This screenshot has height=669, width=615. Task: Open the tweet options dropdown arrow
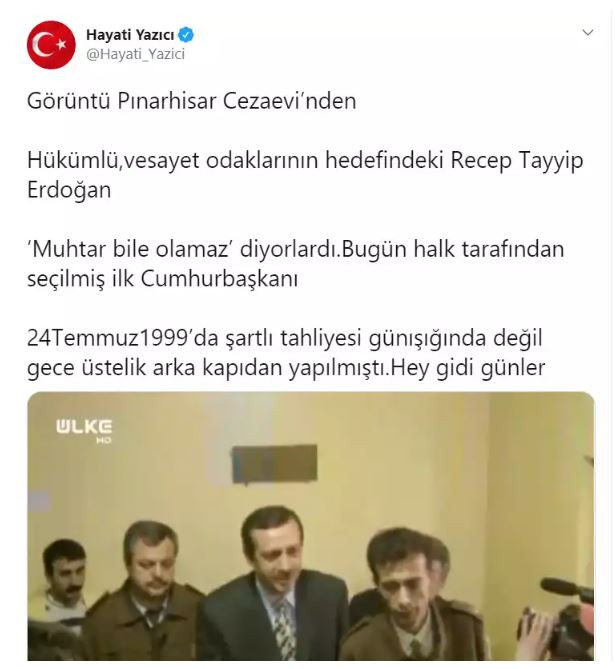[x=587, y=33]
